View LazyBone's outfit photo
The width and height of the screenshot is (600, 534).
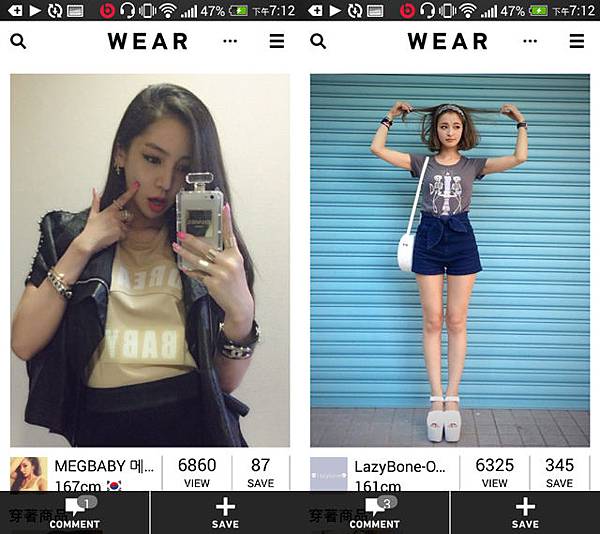[x=450, y=260]
